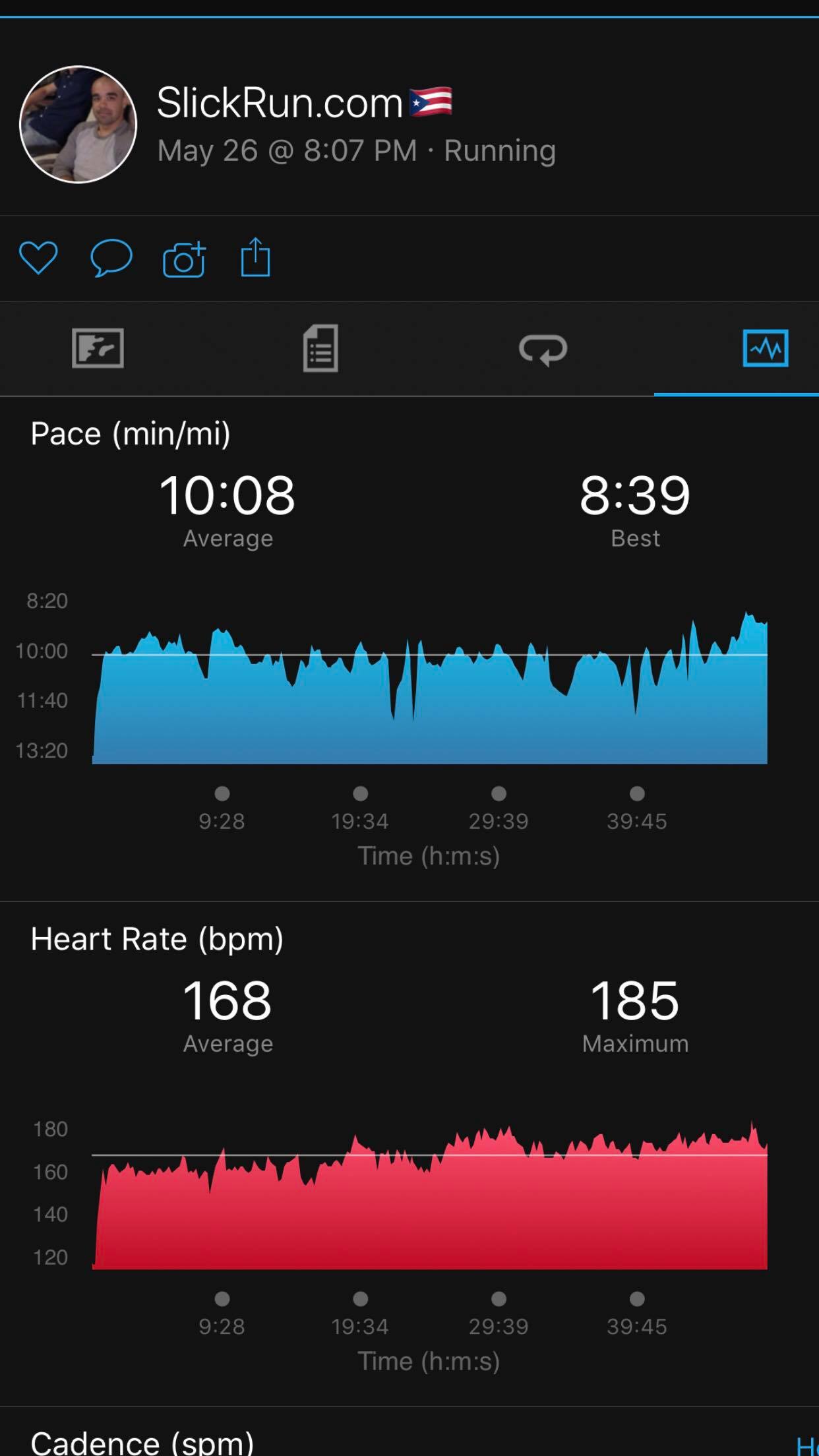Add a photo to the activity
The image size is (819, 1456).
[x=184, y=258]
